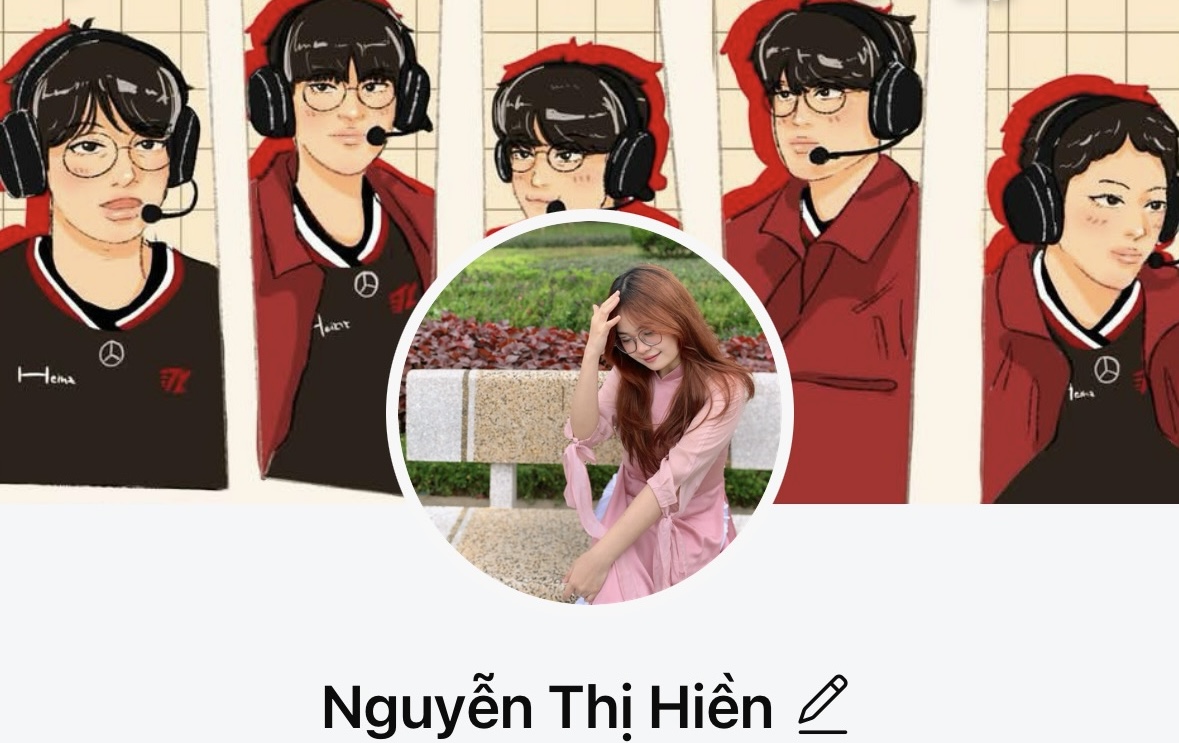The image size is (1179, 743).
Task: Open the circular profile picture
Action: 590,410
